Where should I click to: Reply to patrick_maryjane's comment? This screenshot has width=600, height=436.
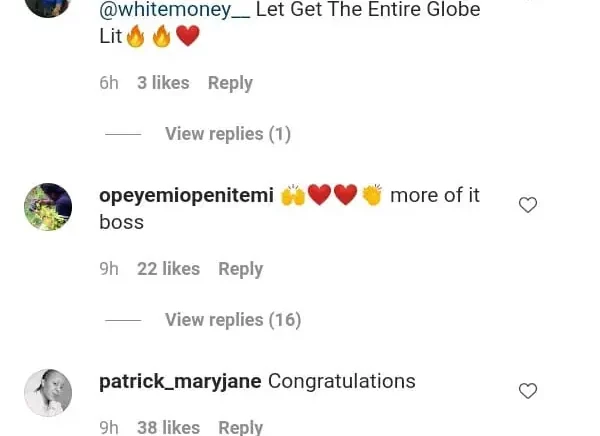[x=240, y=427]
